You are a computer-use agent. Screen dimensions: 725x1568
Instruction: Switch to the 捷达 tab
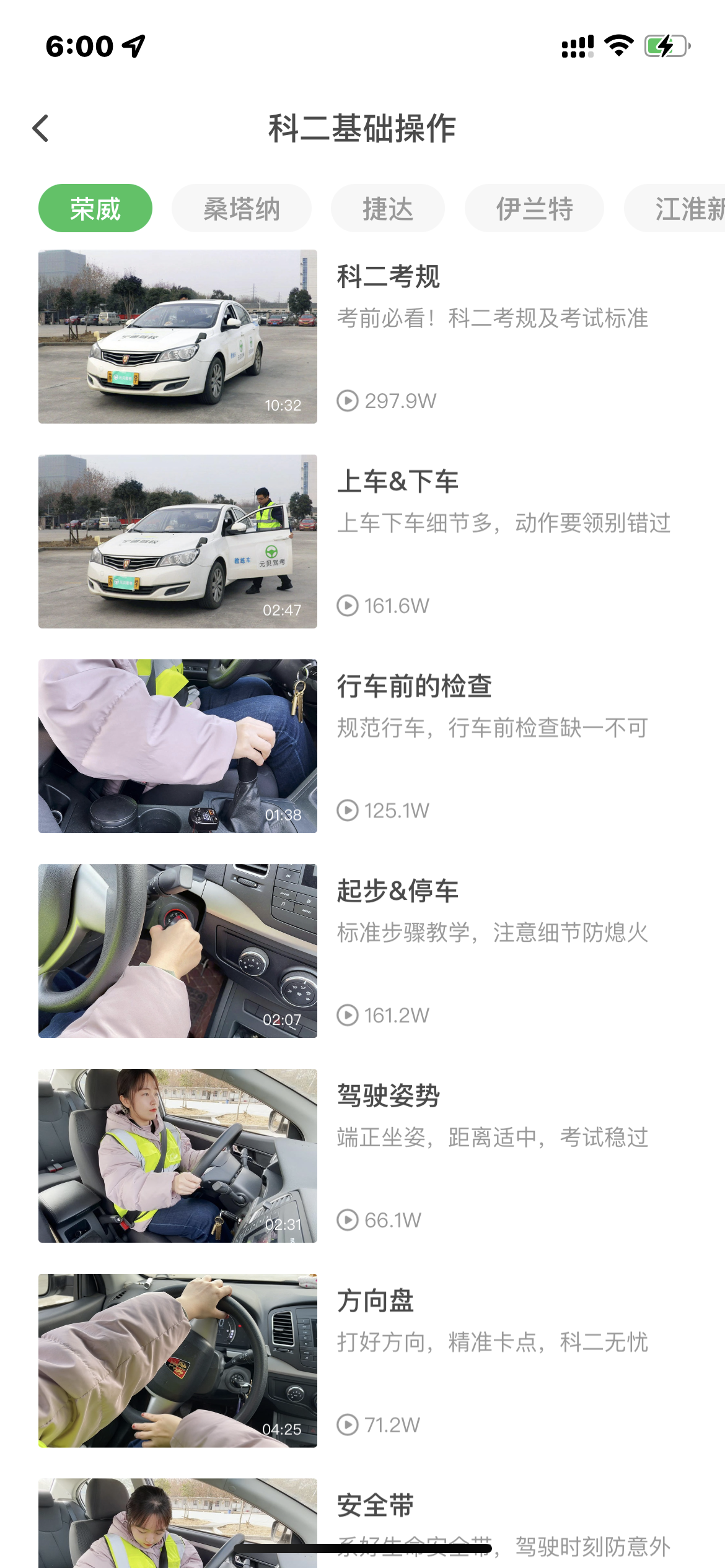[387, 209]
